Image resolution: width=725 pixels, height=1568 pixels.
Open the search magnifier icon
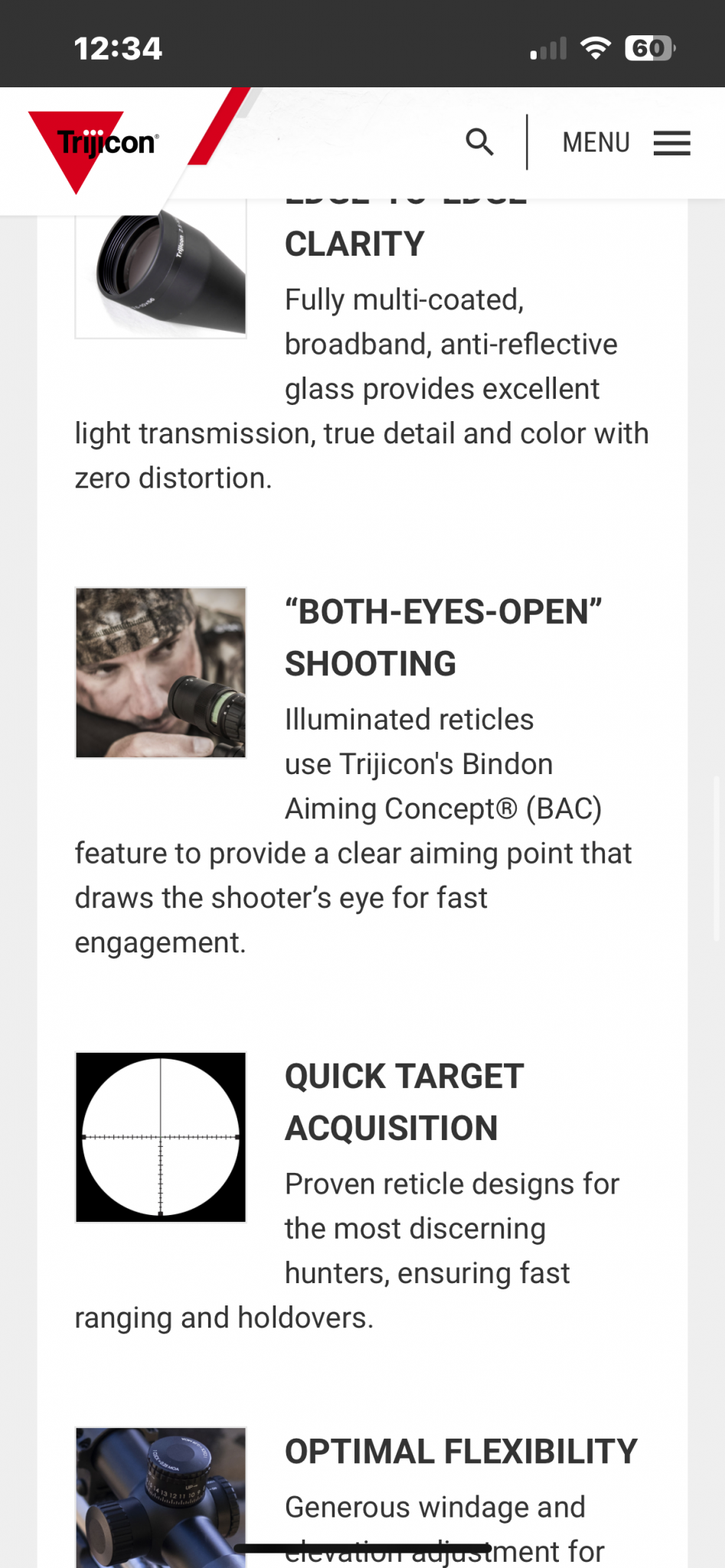tap(479, 142)
